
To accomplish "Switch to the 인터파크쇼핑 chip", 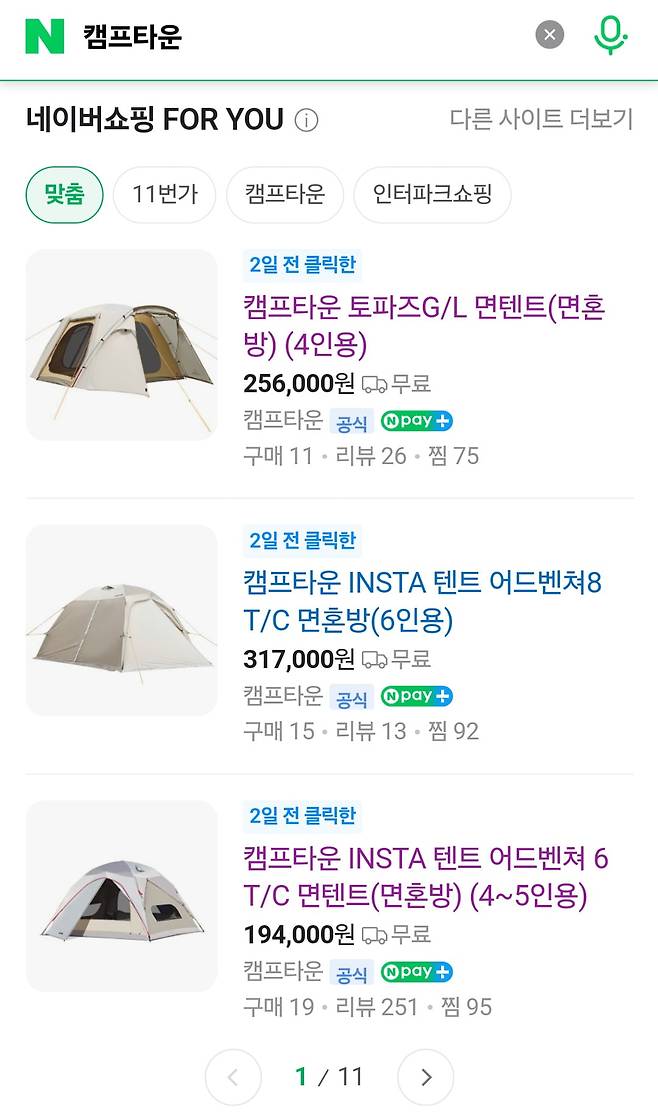I will pos(432,193).
